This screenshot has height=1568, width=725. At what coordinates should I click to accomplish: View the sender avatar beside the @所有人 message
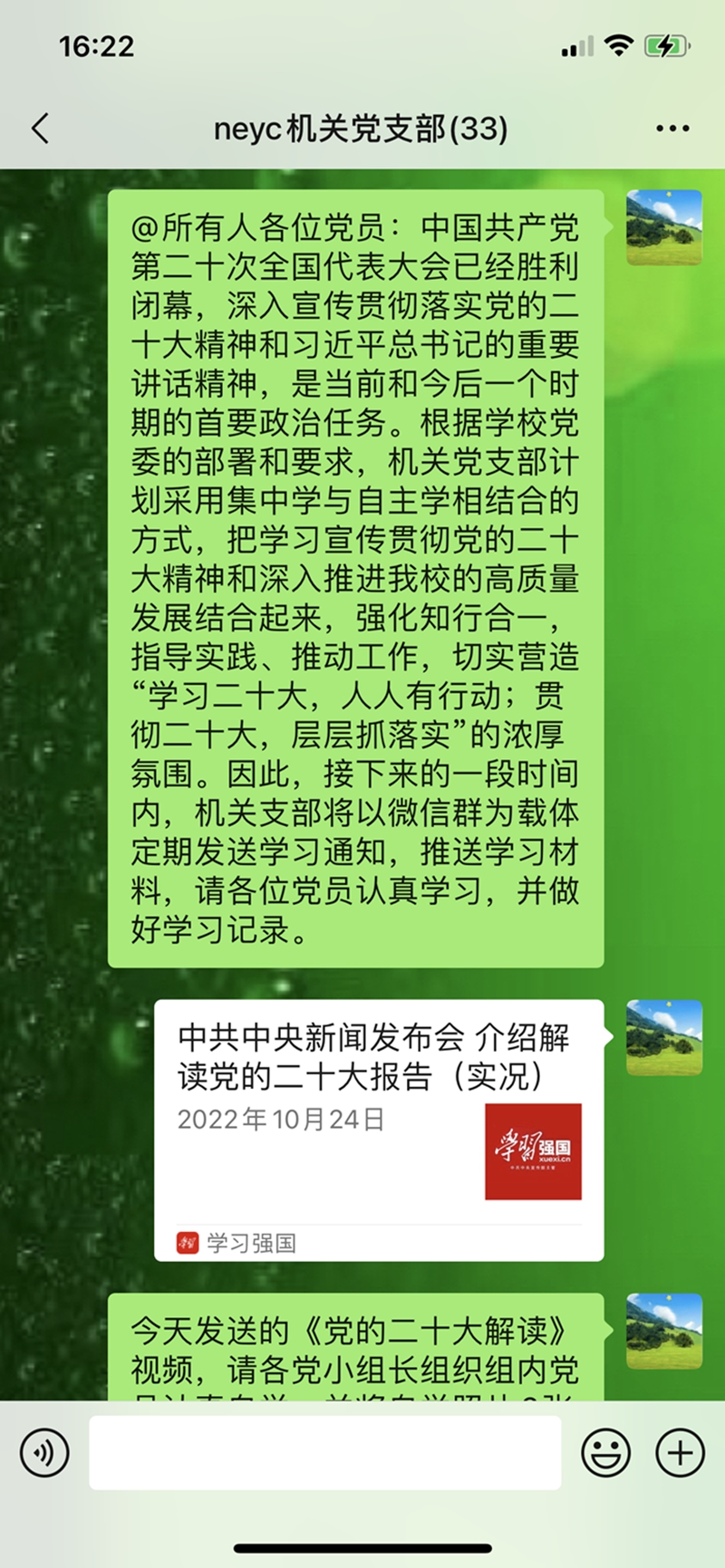[664, 227]
